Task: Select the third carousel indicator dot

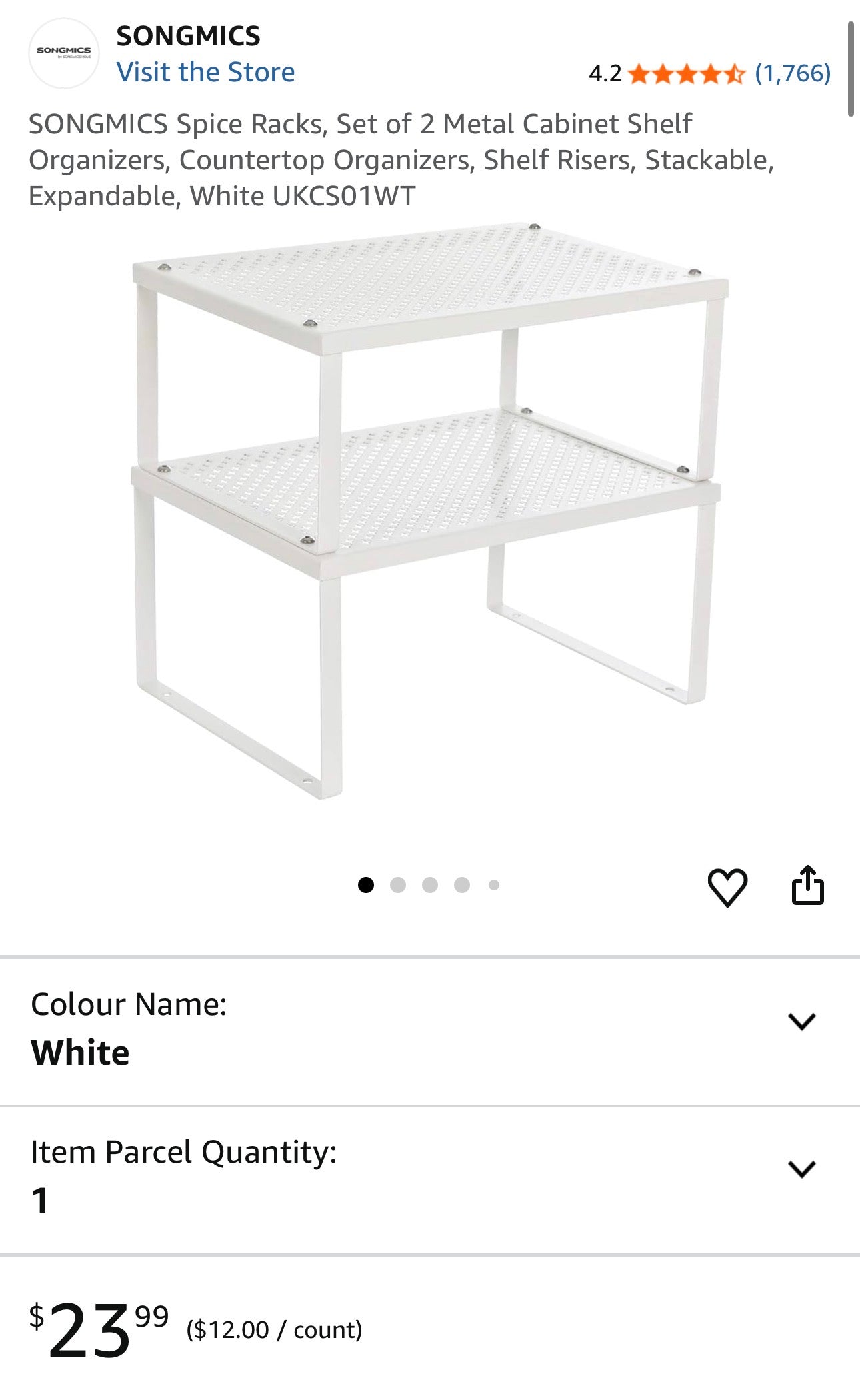Action: (431, 884)
